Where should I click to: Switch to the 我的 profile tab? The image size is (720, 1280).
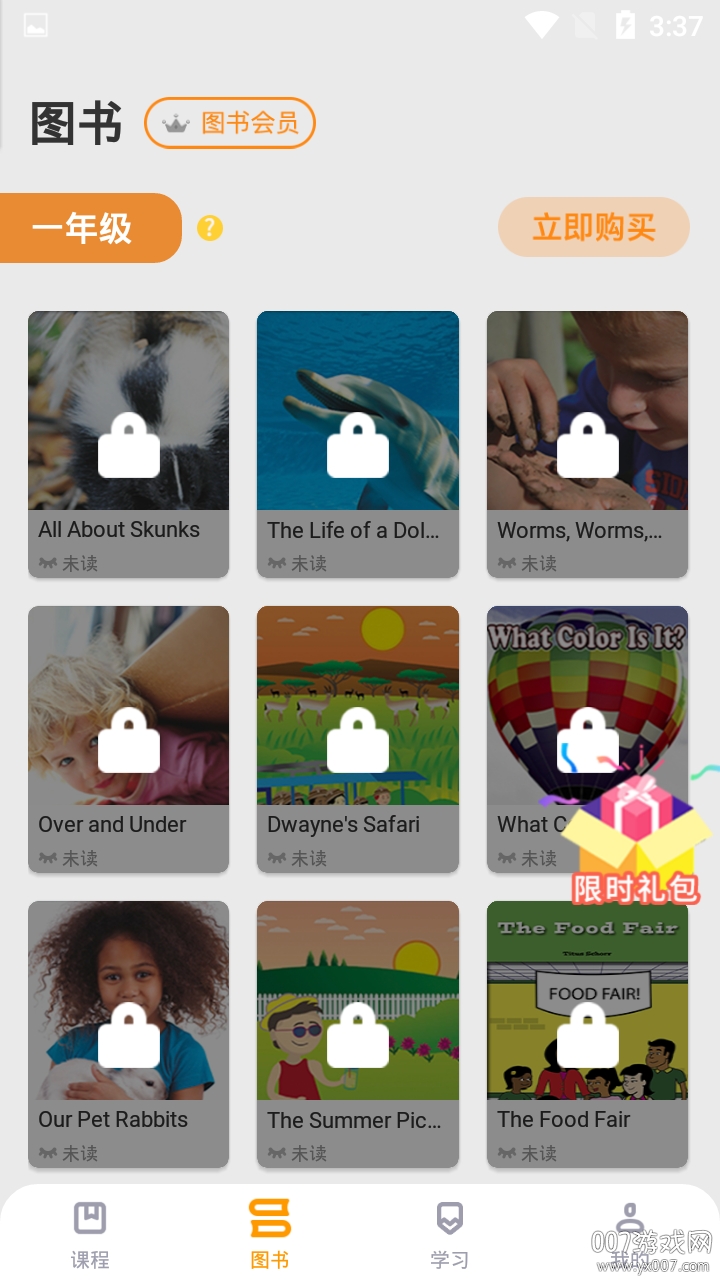click(x=629, y=1235)
